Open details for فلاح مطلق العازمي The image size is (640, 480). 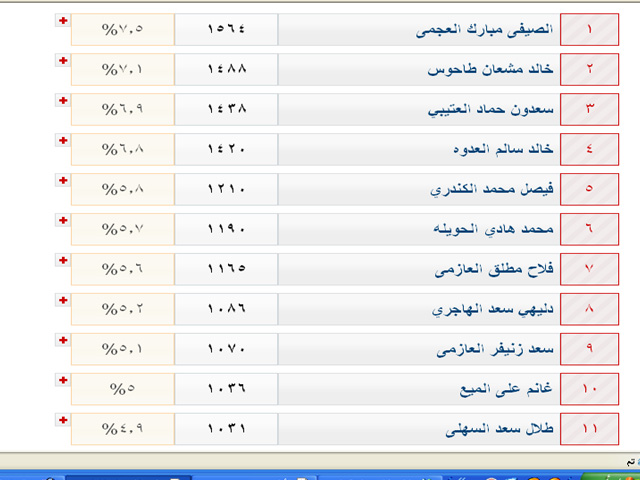64,261
